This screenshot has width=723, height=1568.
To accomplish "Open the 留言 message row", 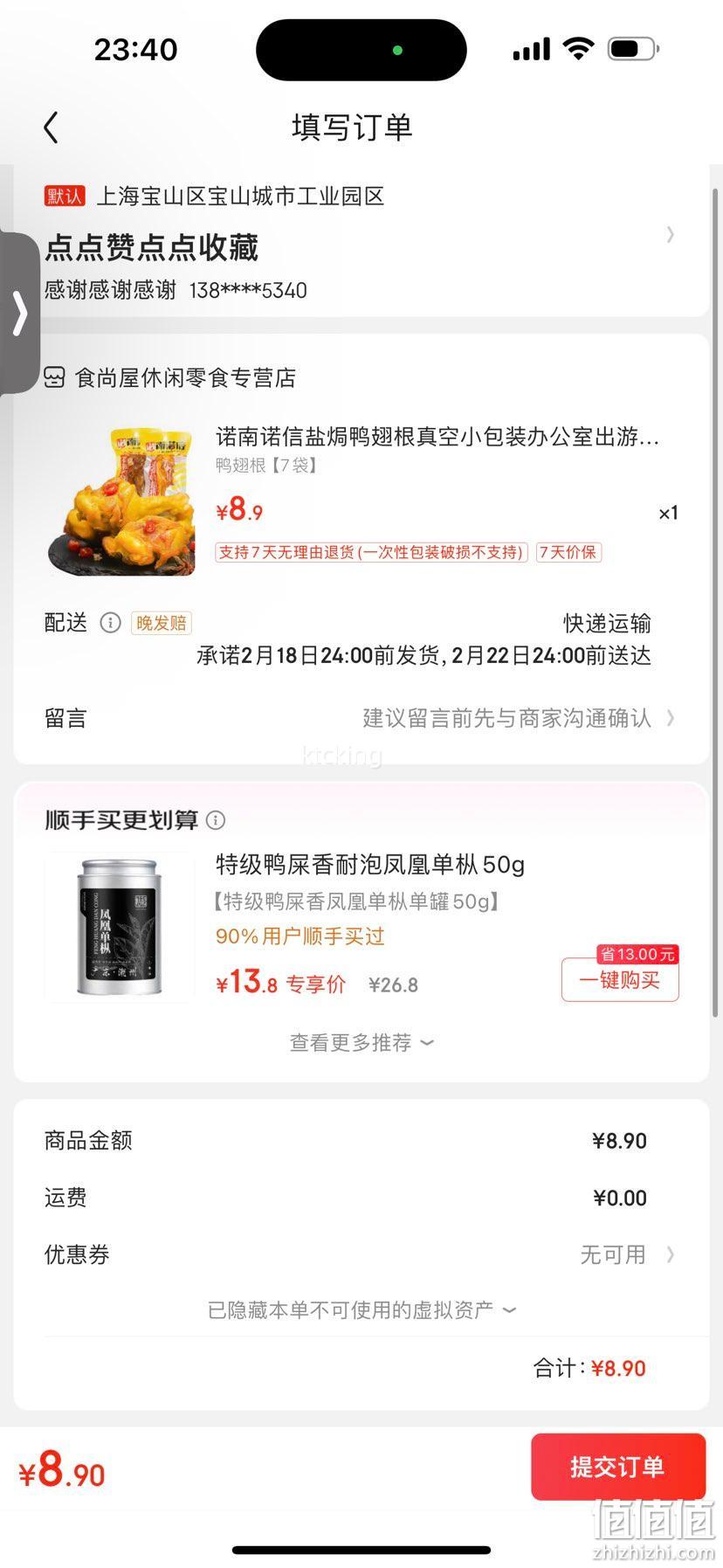I will [361, 718].
